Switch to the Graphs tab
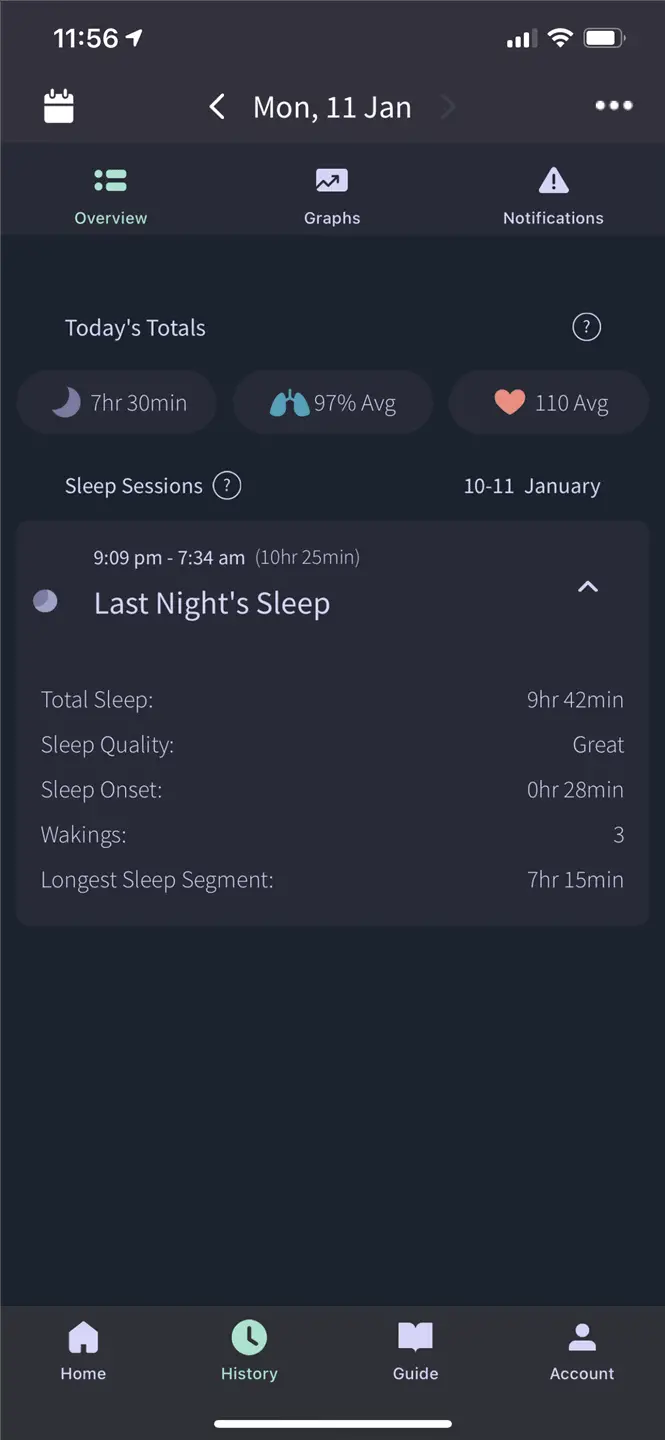The height and width of the screenshot is (1440, 665). coord(332,196)
